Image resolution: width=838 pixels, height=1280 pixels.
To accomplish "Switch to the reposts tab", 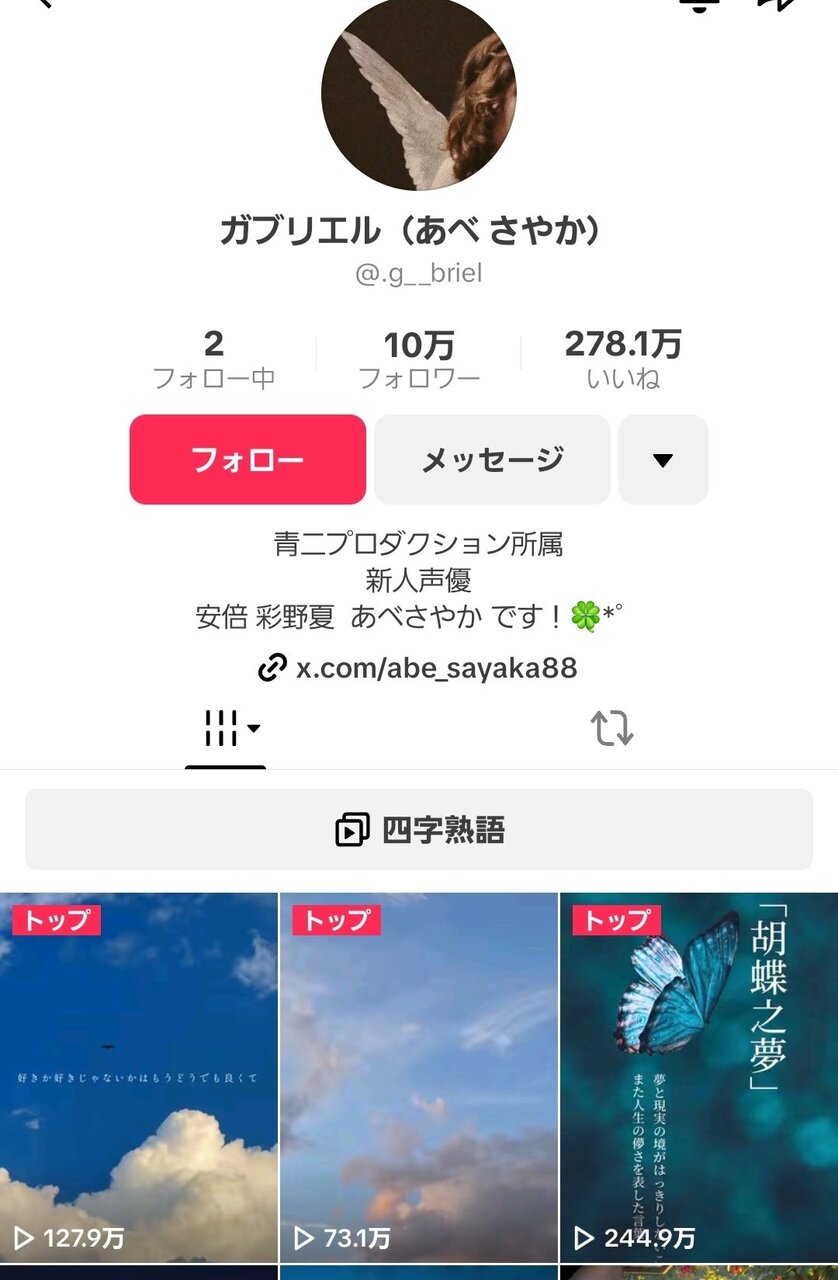I will coord(611,729).
